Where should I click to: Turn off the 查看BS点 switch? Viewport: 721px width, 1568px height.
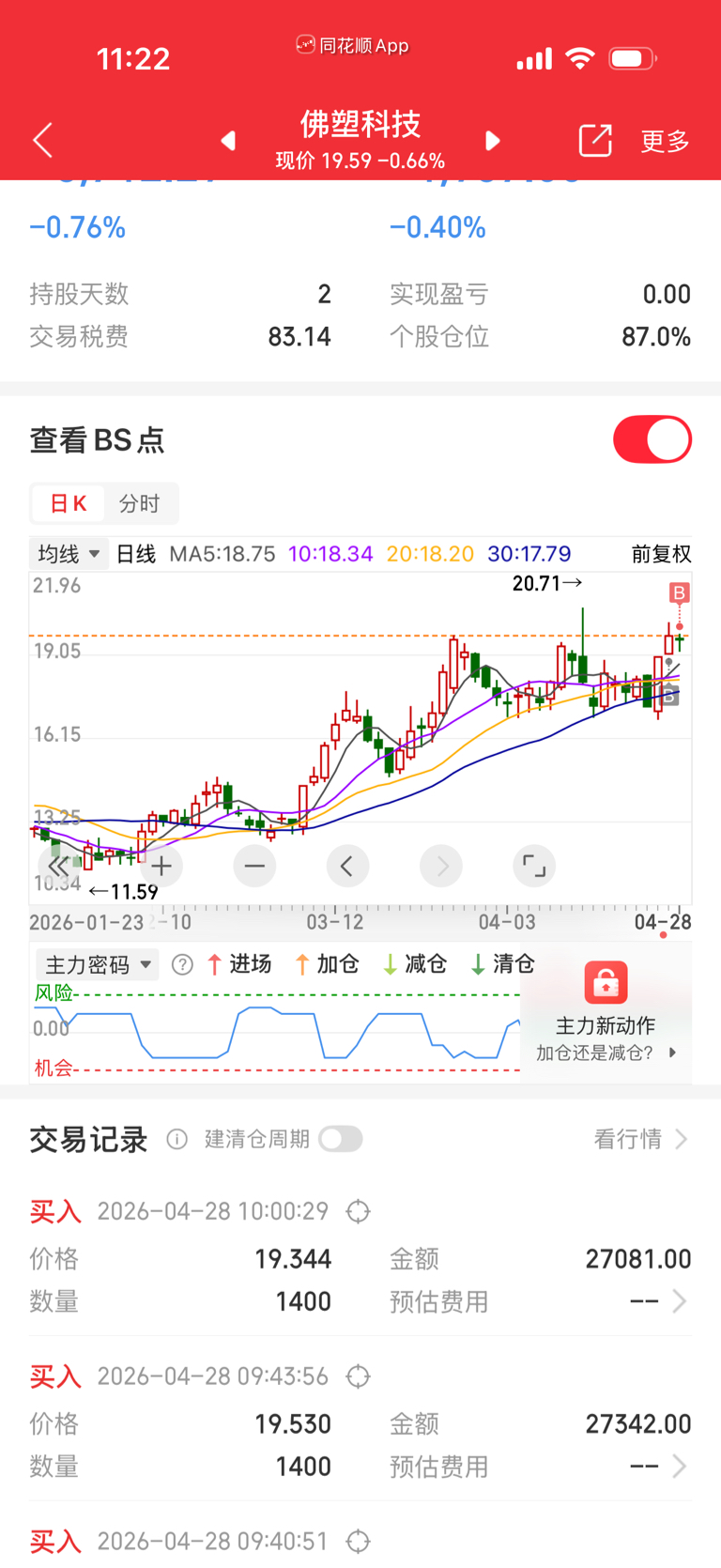652,439
